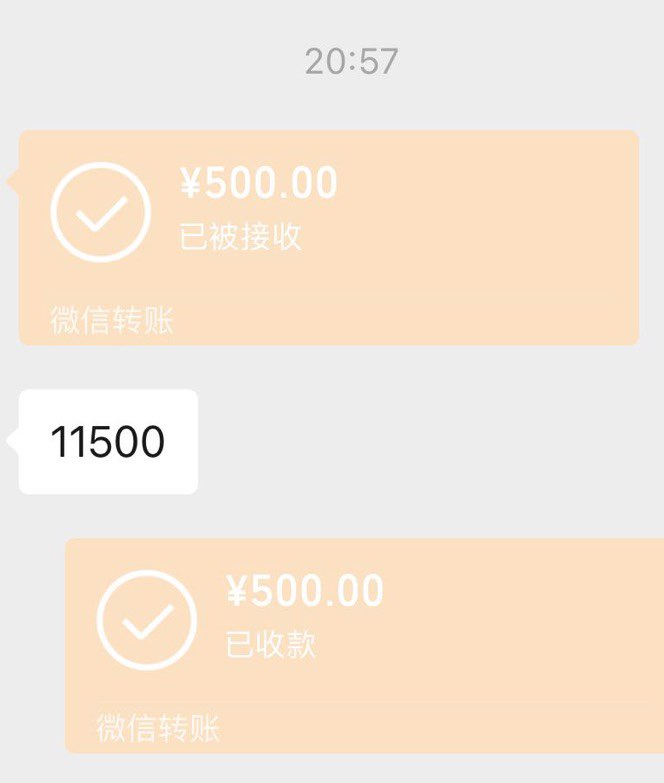The width and height of the screenshot is (664, 783).
Task: Open the ¥500.00 transfer marked 已被接收
Action: 328,237
